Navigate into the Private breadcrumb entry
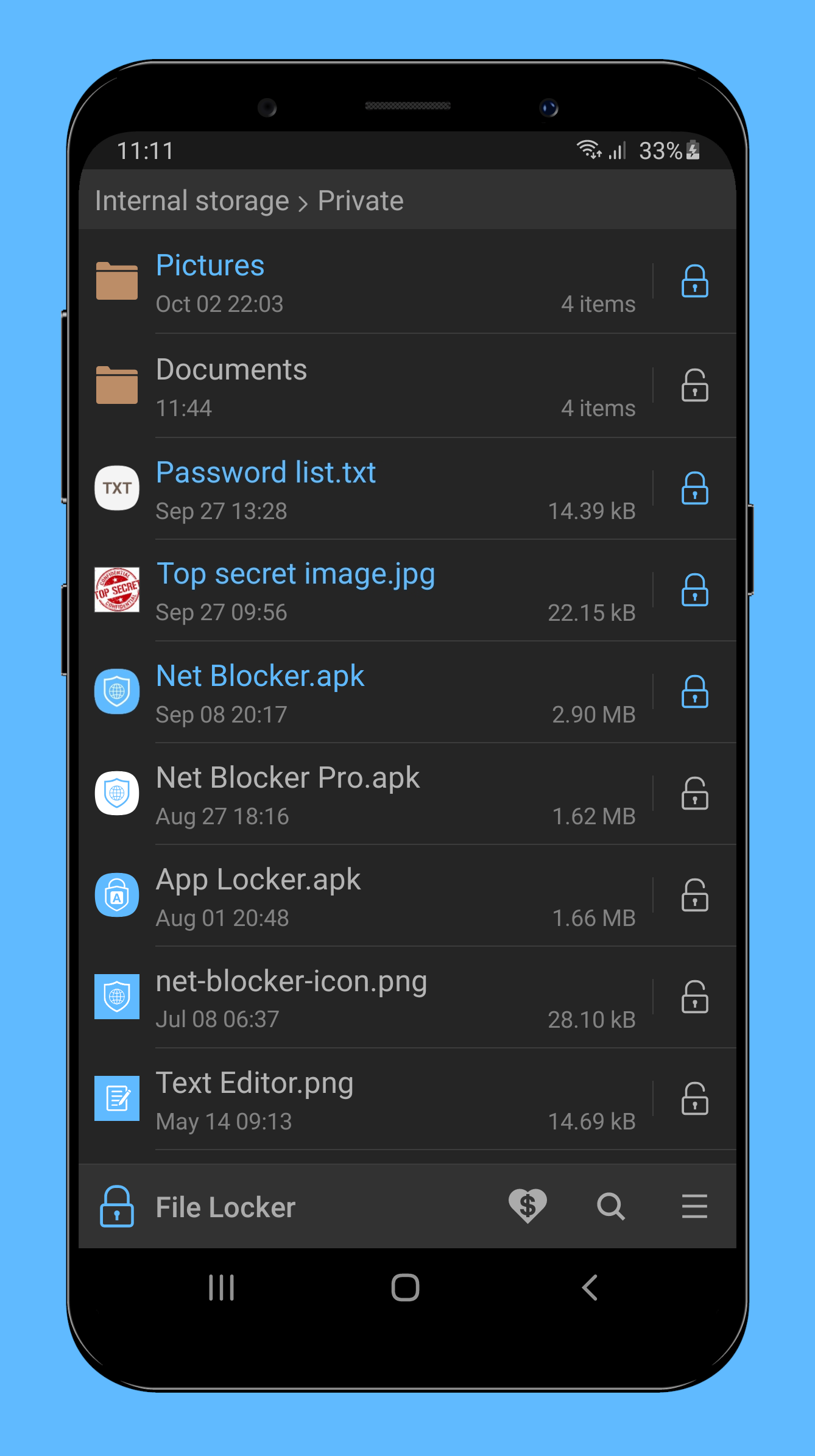Viewport: 815px width, 1456px height. (360, 200)
